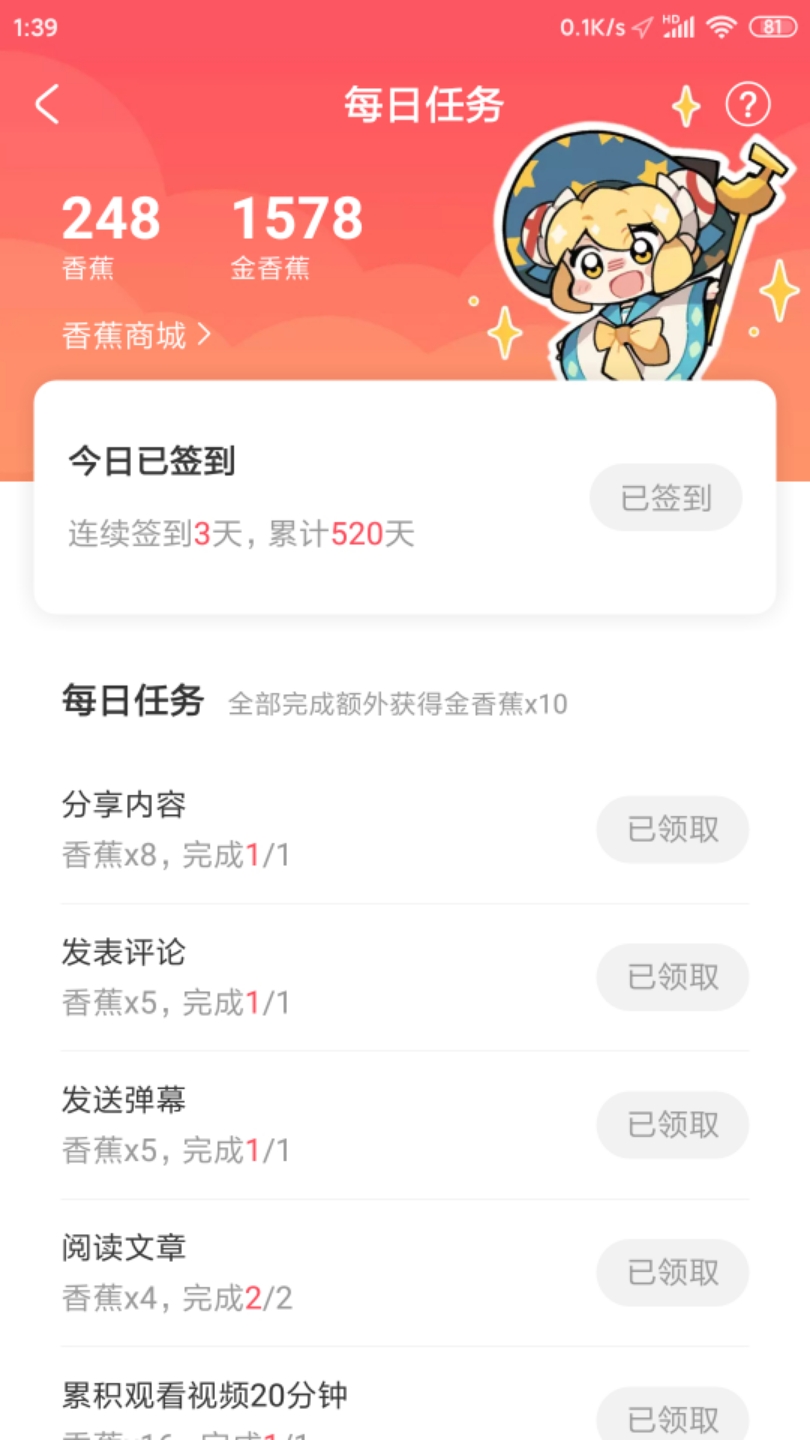Tap the 已签到 check-in button
The width and height of the screenshot is (810, 1440).
[666, 497]
